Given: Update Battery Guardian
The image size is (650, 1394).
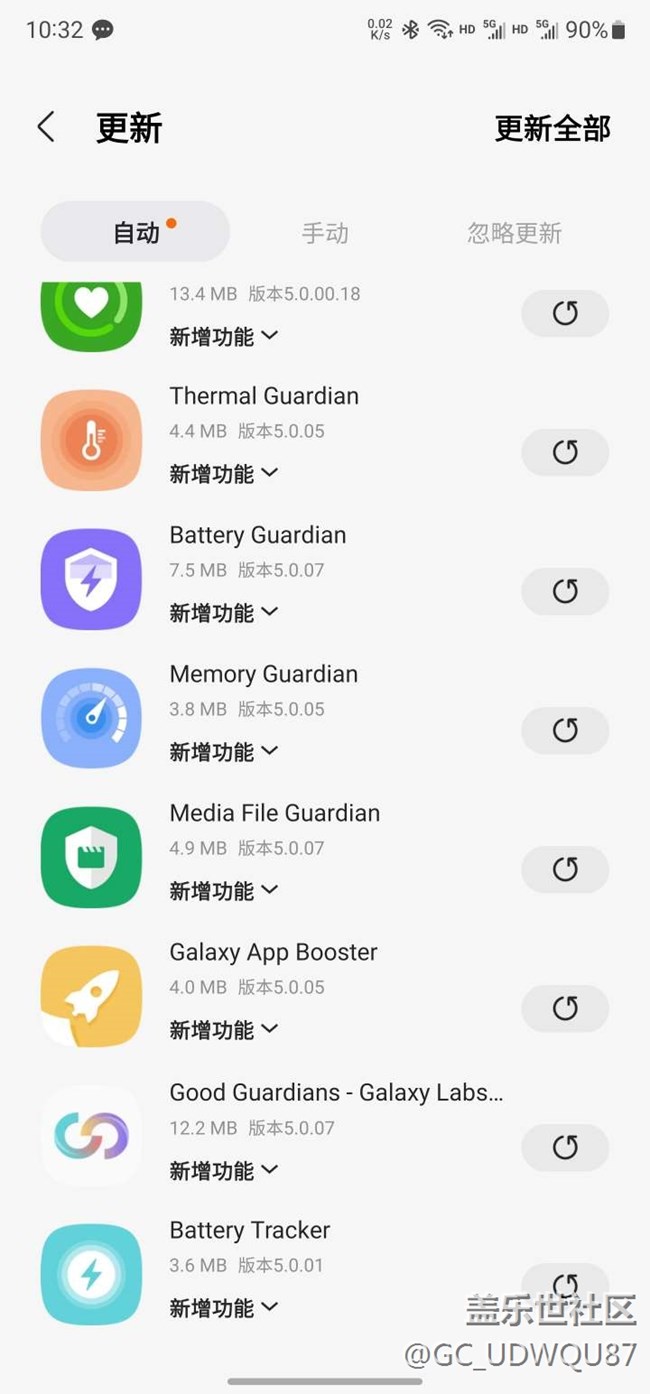Looking at the screenshot, I should click(x=565, y=592).
